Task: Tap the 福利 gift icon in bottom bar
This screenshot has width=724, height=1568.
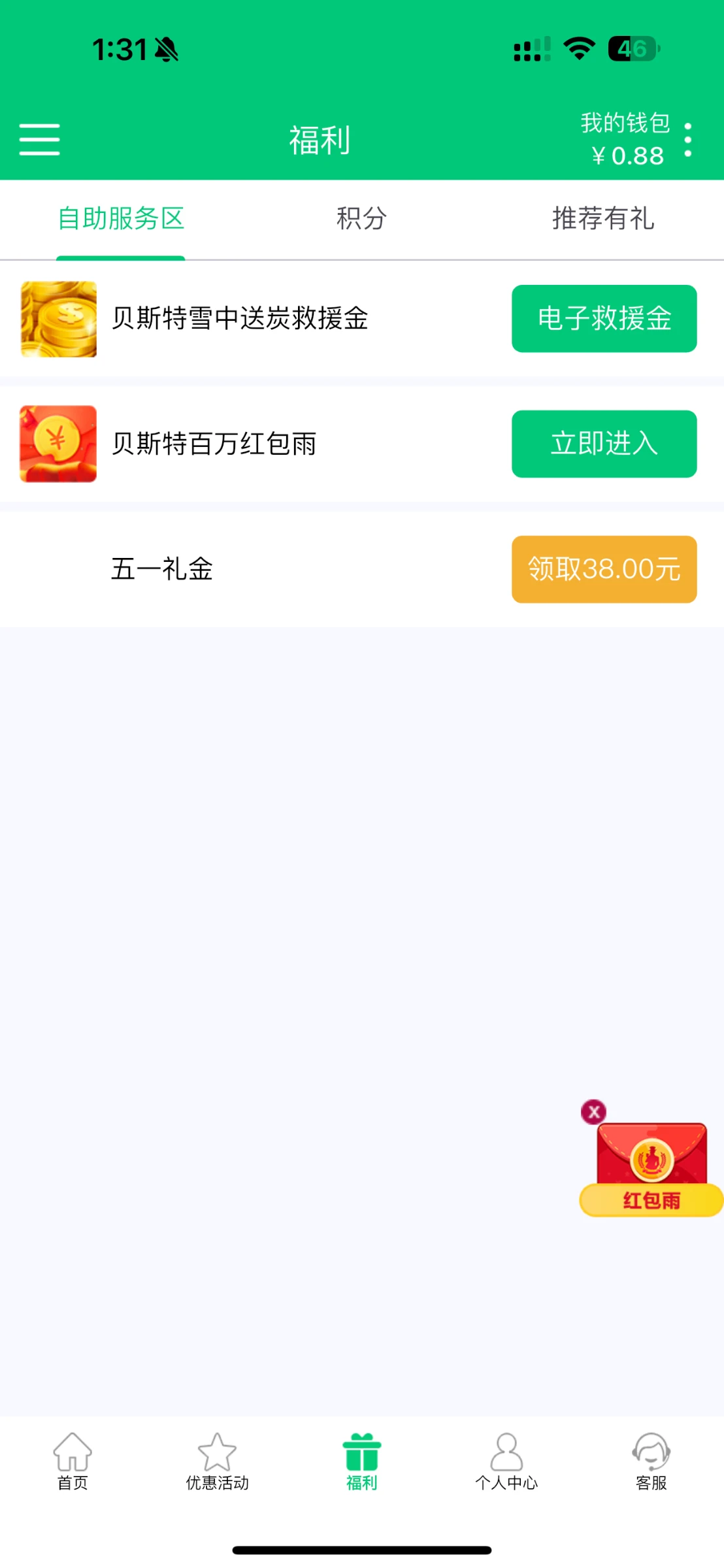Action: tap(362, 1465)
